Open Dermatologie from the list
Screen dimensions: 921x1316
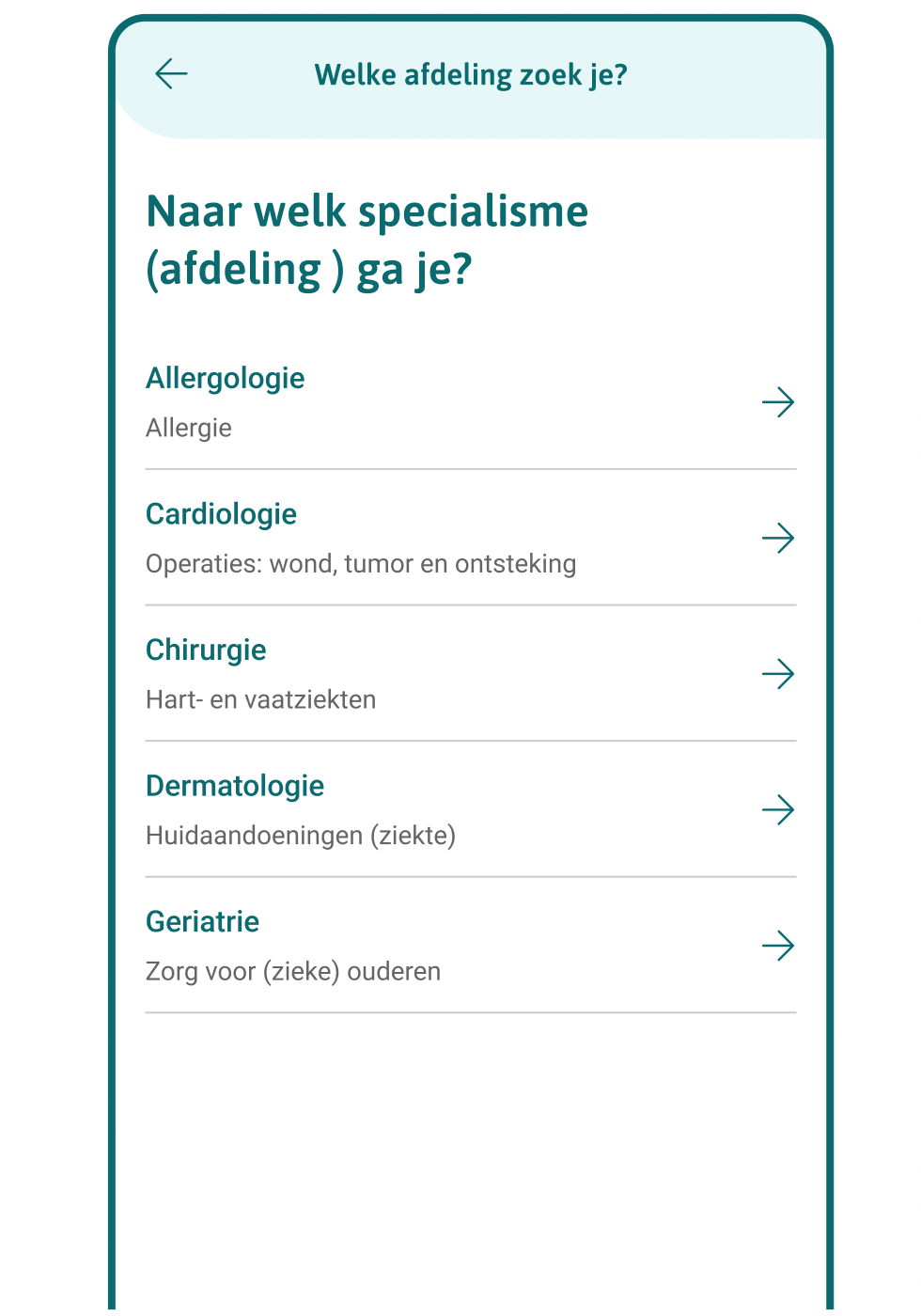(x=470, y=809)
